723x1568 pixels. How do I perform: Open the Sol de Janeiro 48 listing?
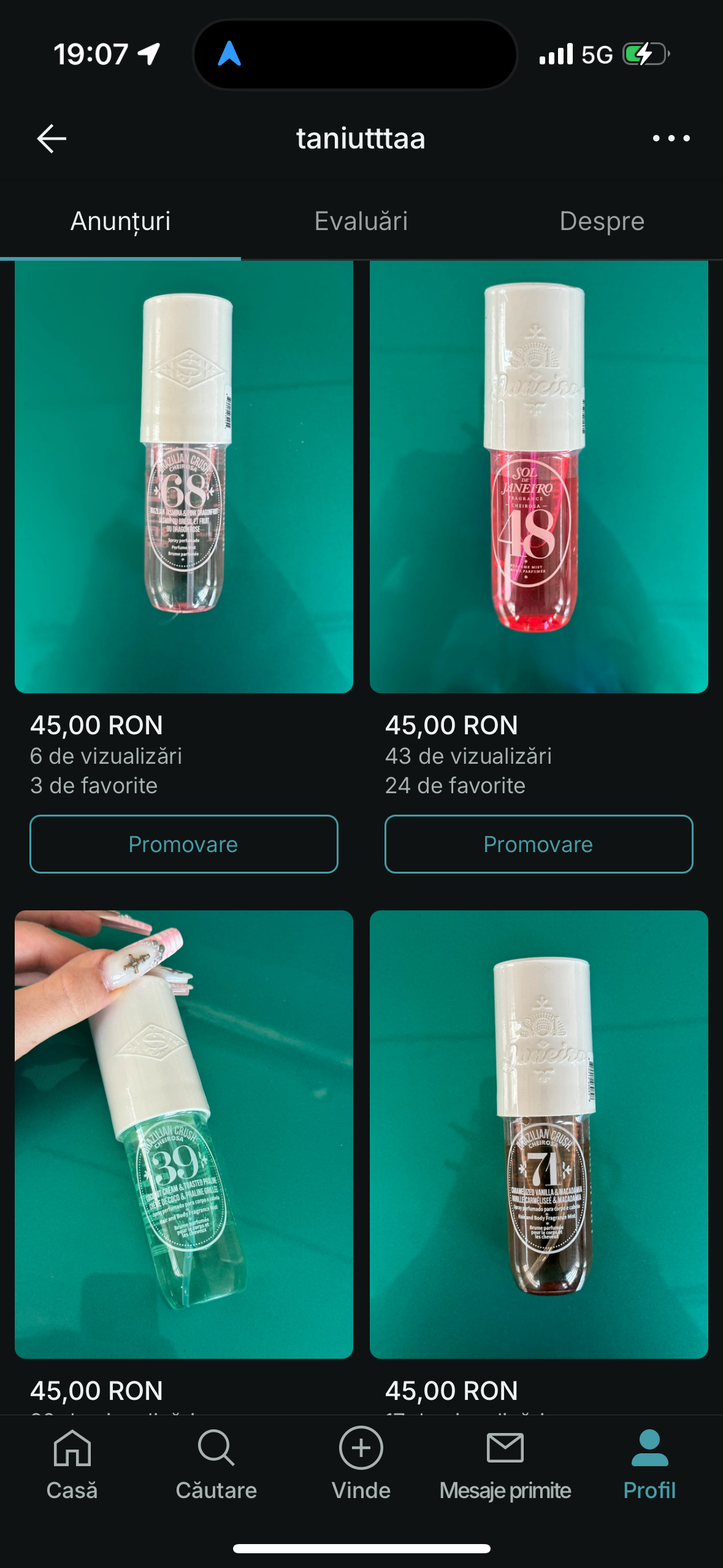[x=538, y=477]
